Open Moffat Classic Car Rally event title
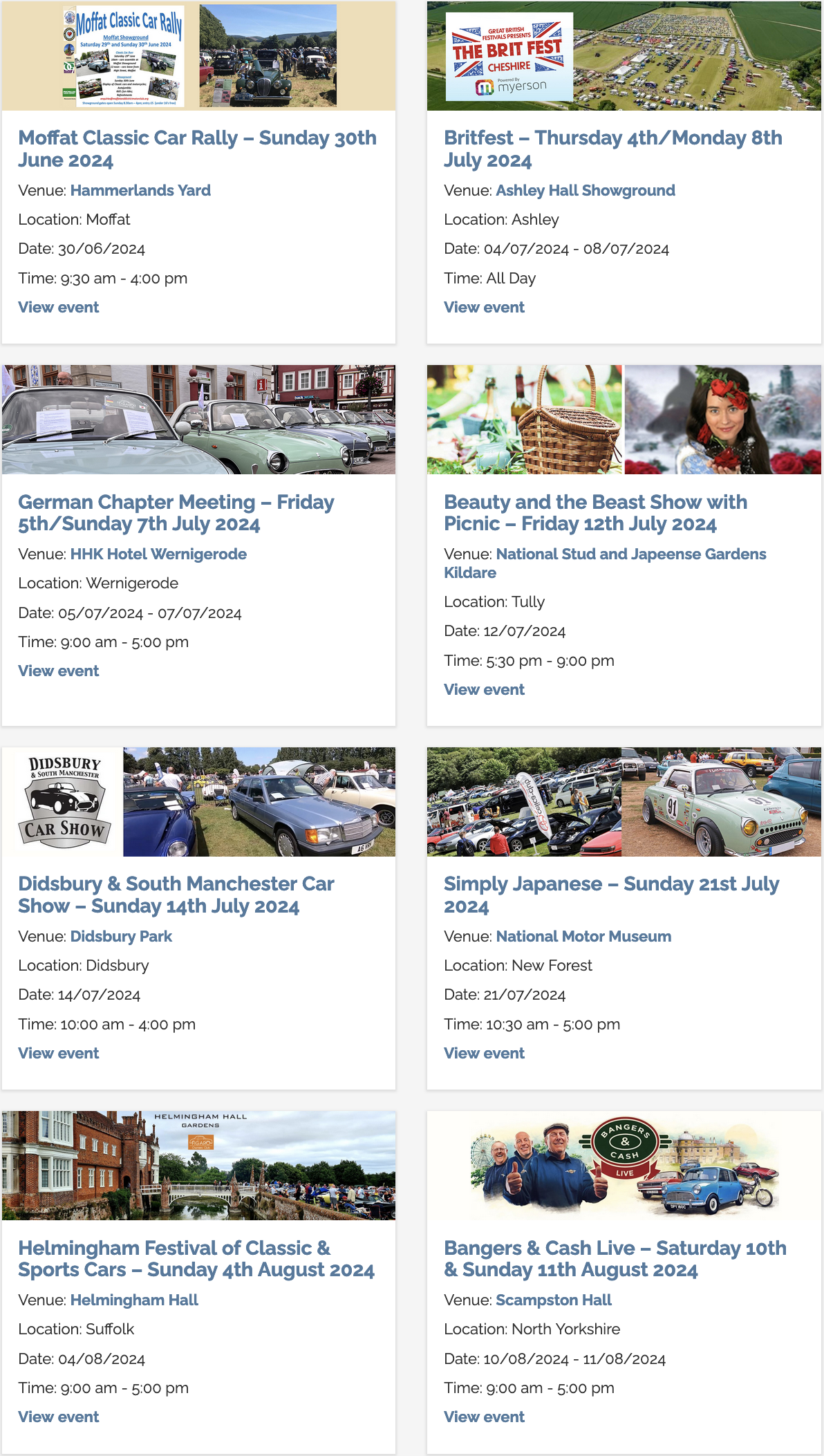824x1456 pixels. click(197, 149)
